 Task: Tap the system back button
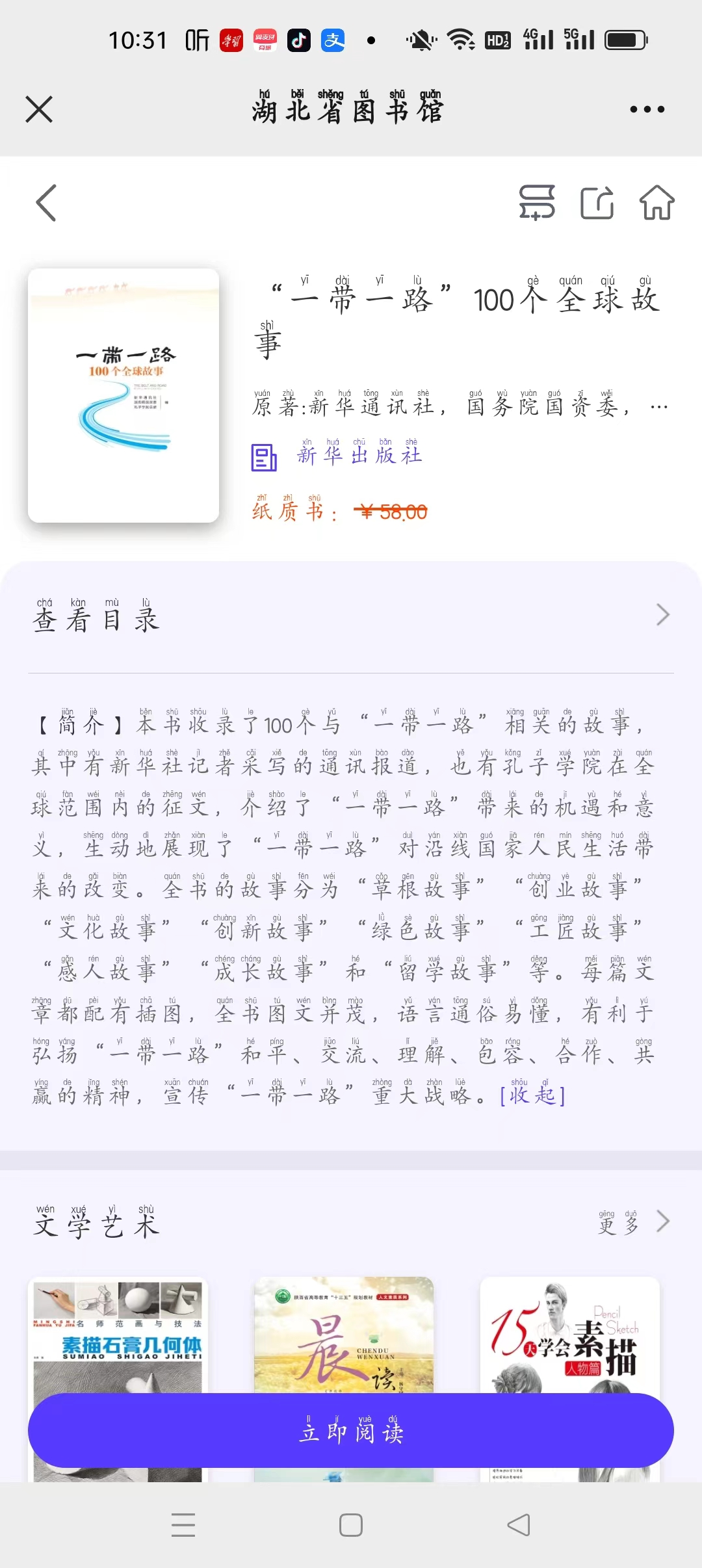click(519, 1525)
